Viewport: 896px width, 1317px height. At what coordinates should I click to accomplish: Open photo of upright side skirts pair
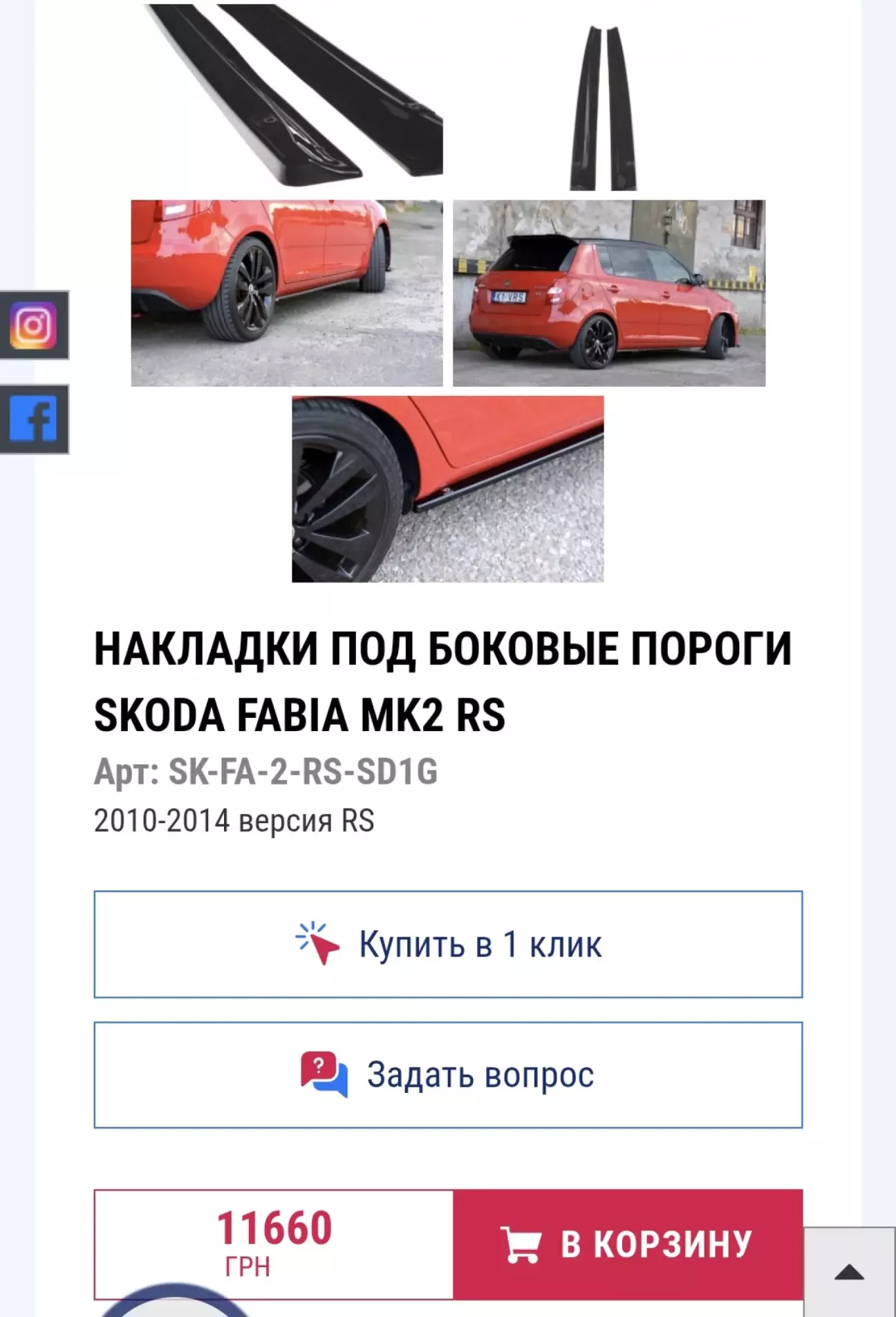[x=603, y=107]
